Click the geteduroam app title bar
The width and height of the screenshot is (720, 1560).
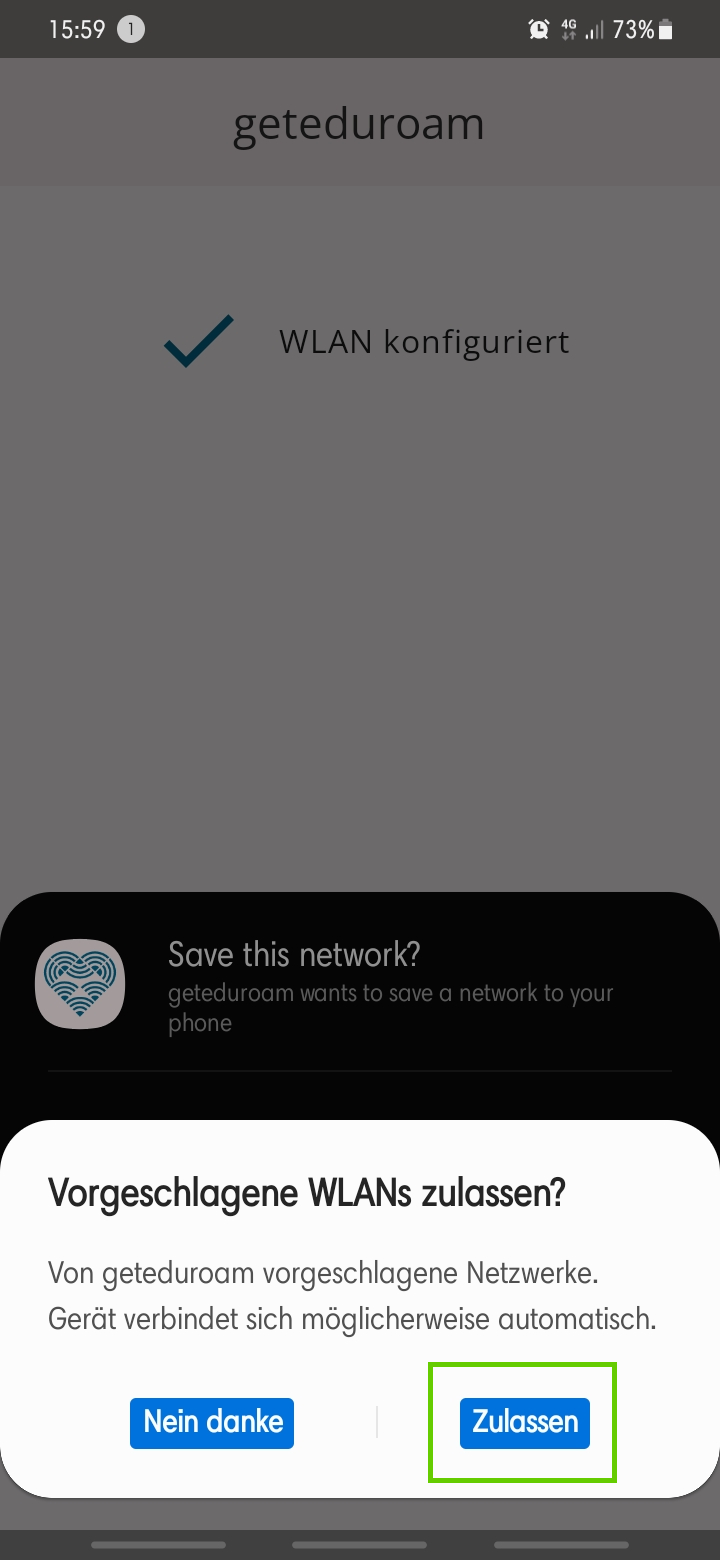[358, 122]
